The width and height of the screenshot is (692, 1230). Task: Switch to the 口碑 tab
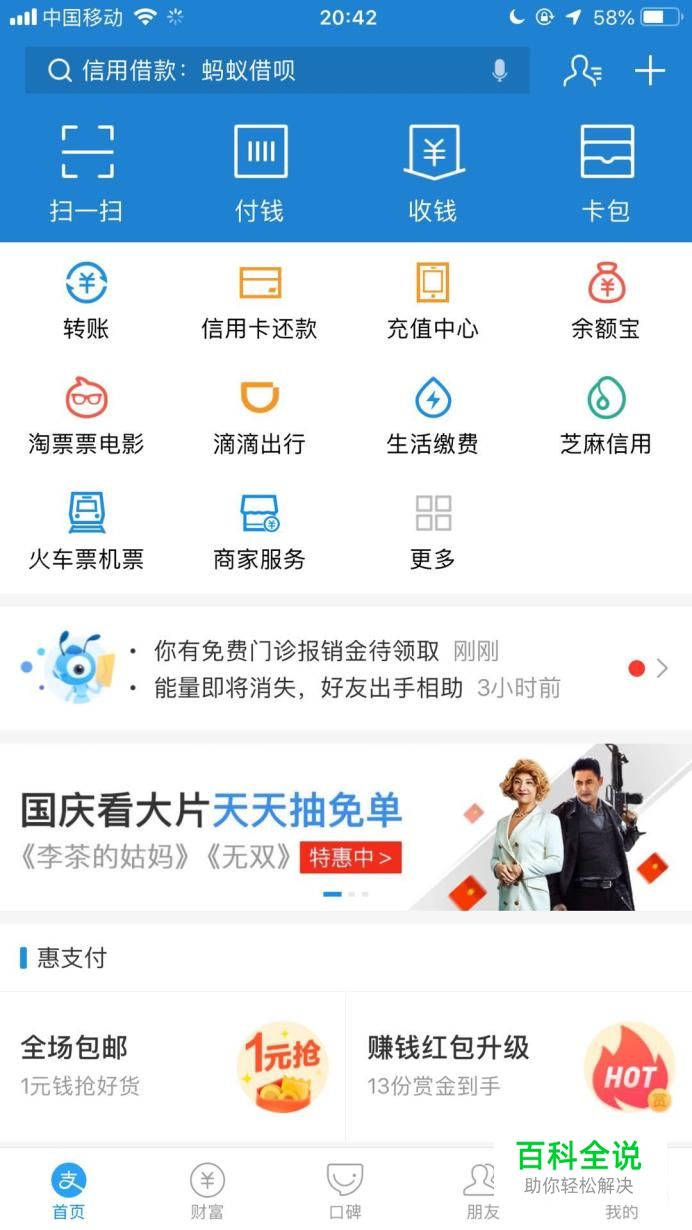point(345,1192)
